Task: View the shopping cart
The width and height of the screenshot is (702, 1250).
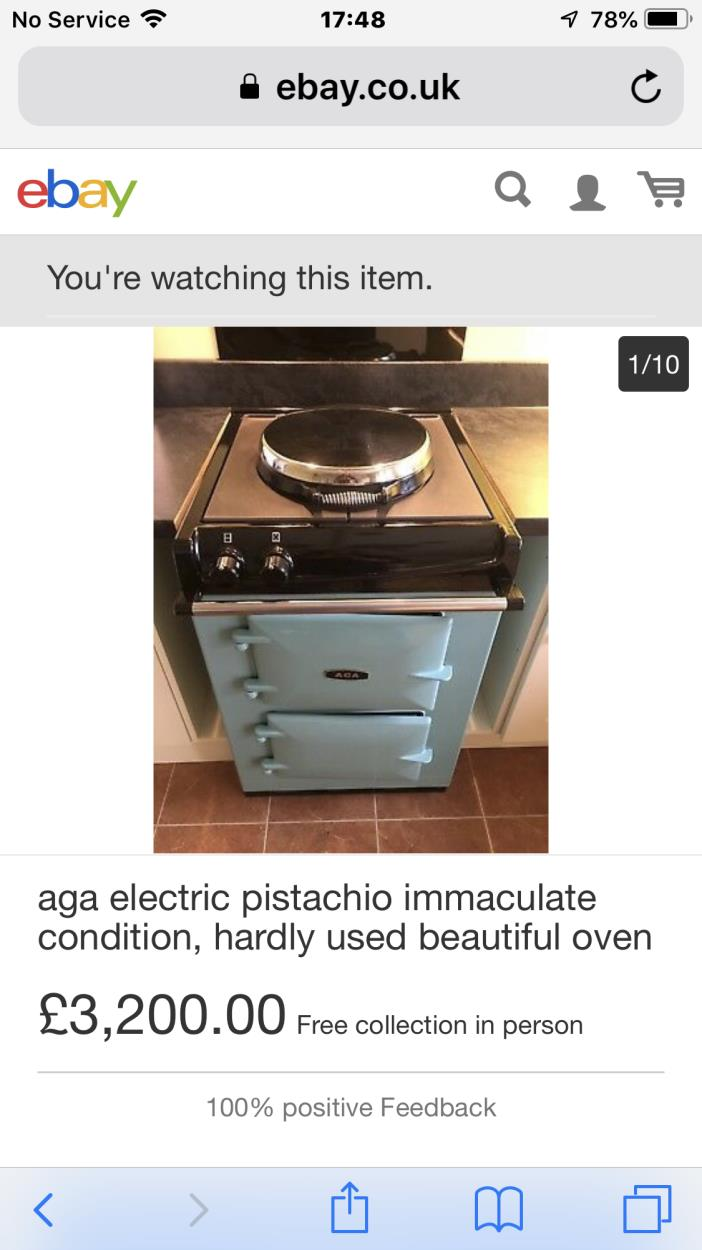Action: click(x=660, y=190)
